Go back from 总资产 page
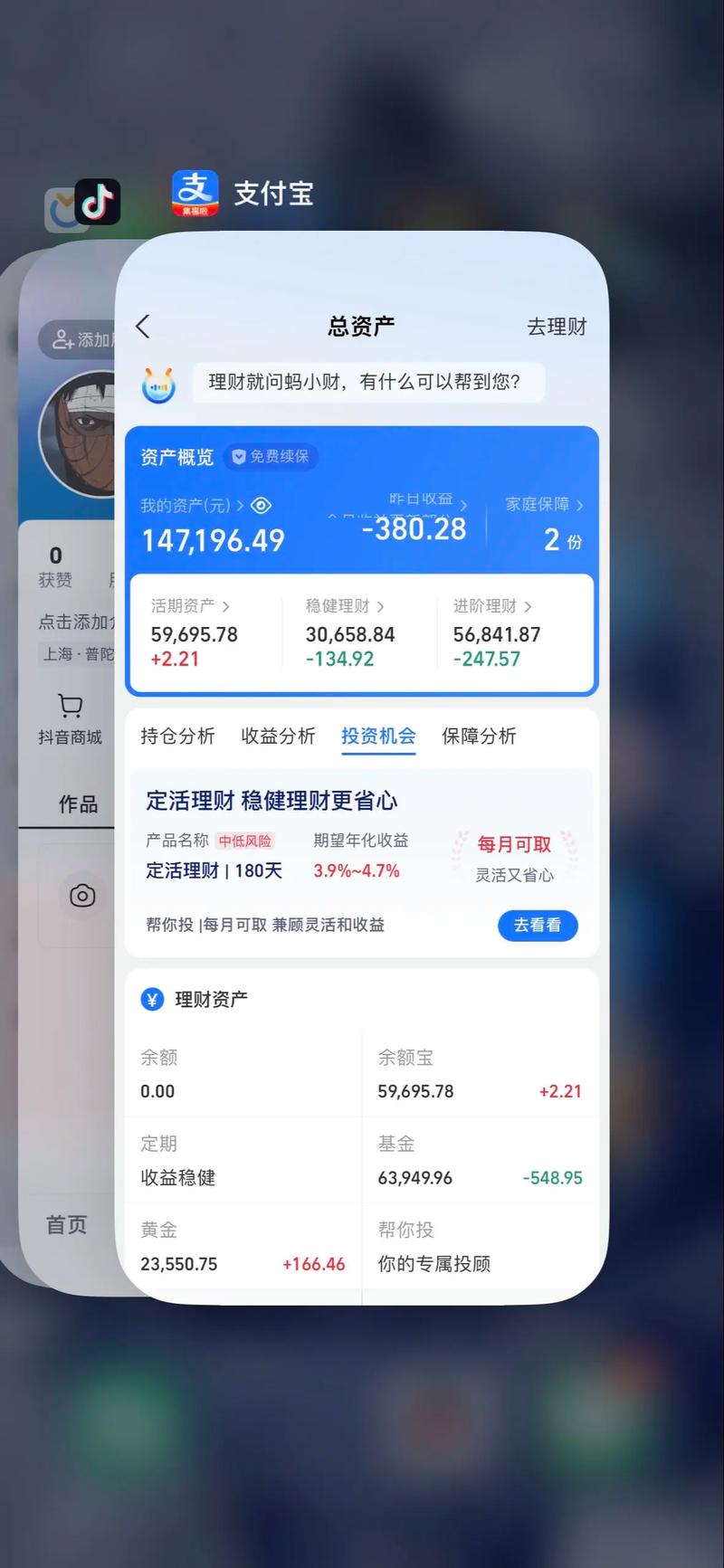This screenshot has height=1568, width=724. pos(143,327)
